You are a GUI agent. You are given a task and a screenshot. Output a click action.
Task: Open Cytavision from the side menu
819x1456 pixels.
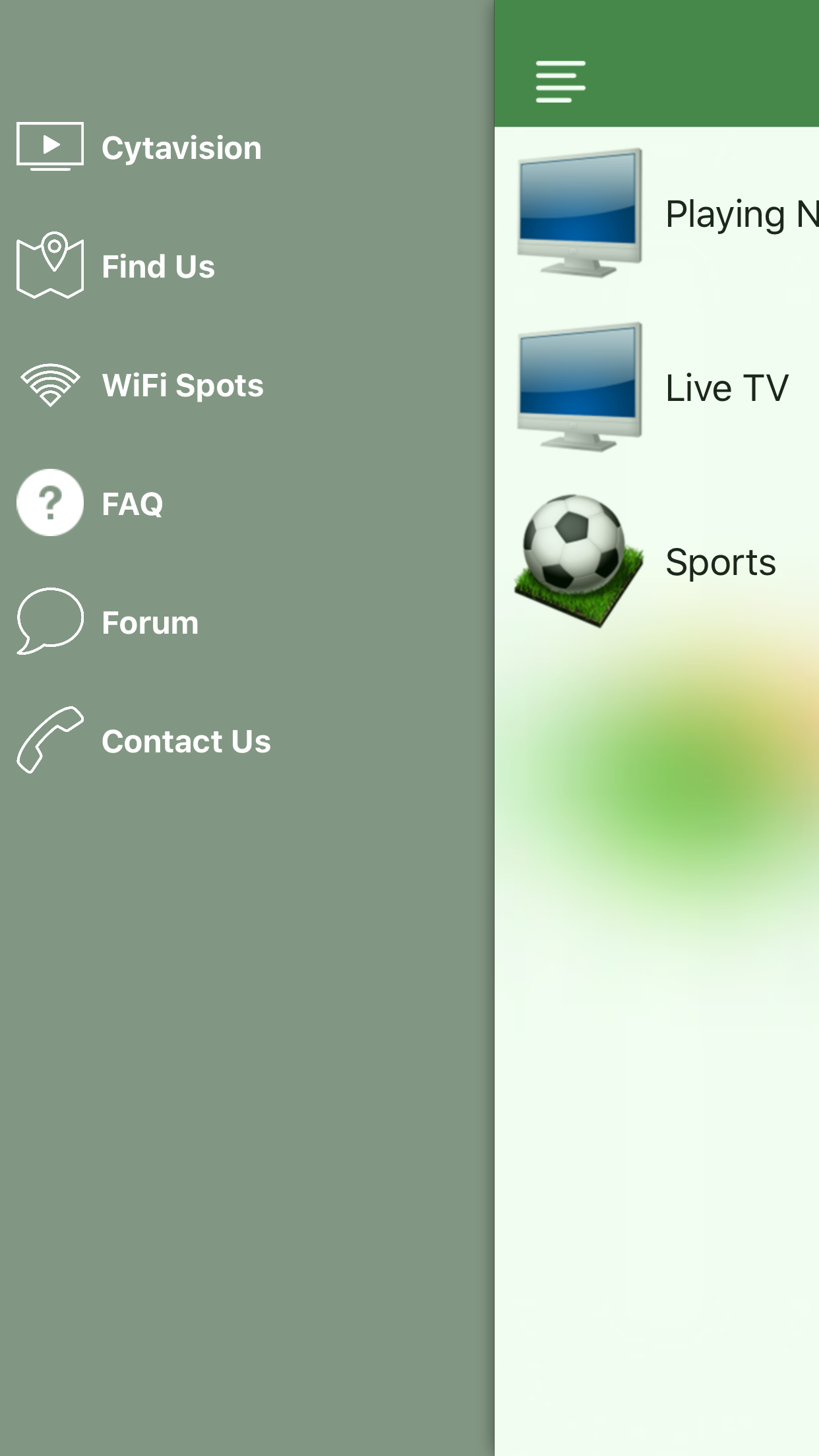coord(181,148)
